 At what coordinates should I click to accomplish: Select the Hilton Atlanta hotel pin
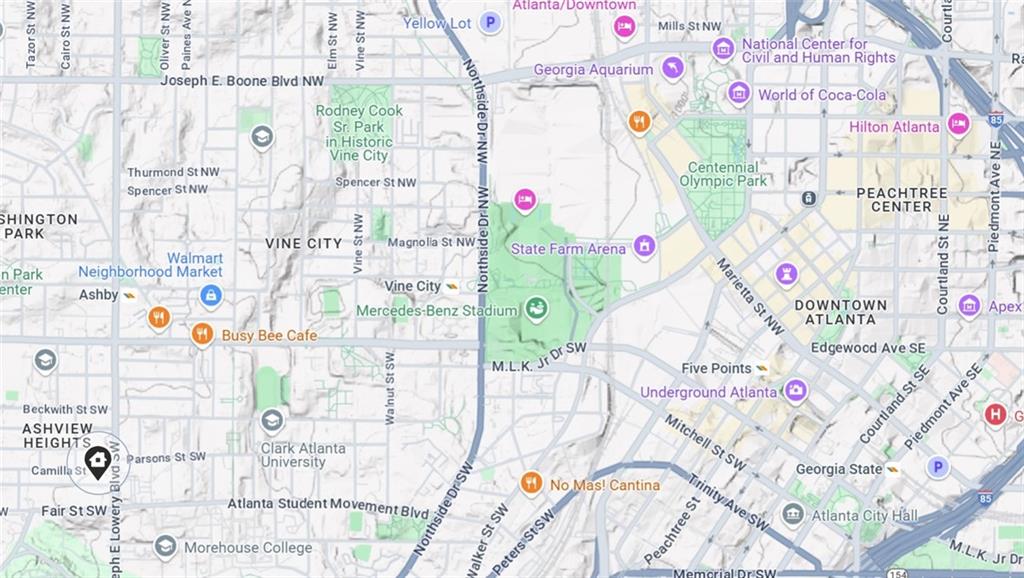click(x=959, y=124)
